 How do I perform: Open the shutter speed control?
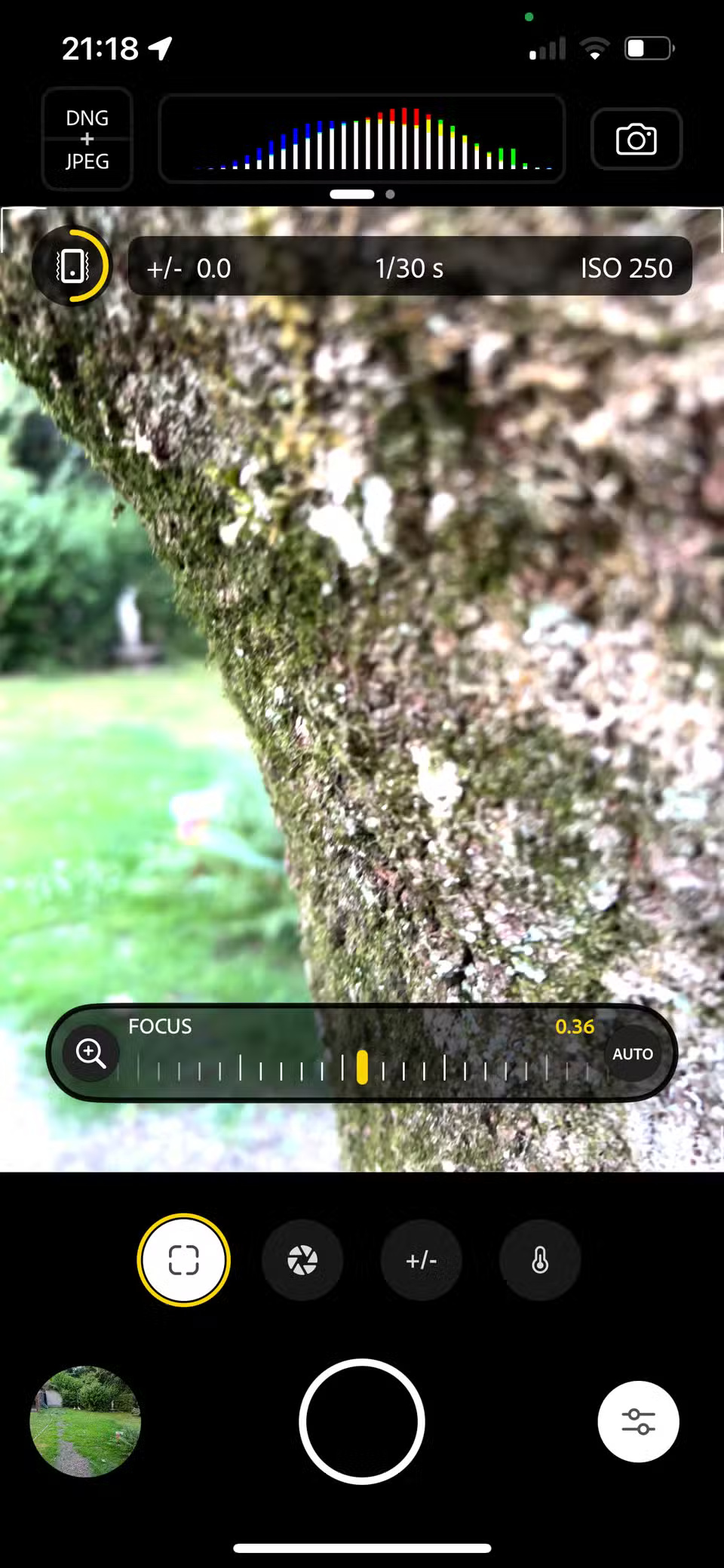tap(302, 1259)
